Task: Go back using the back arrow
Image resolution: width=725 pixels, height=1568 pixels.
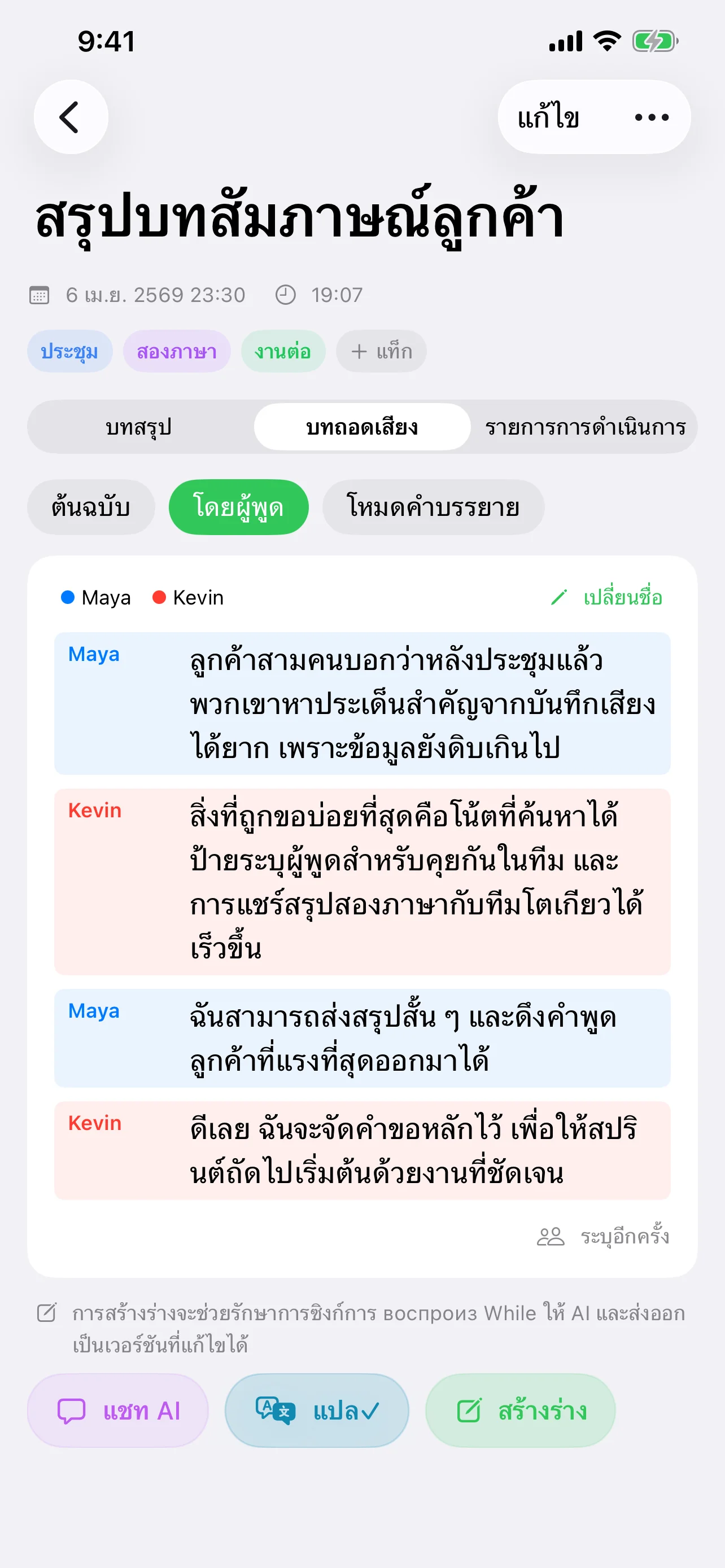Action: [71, 117]
